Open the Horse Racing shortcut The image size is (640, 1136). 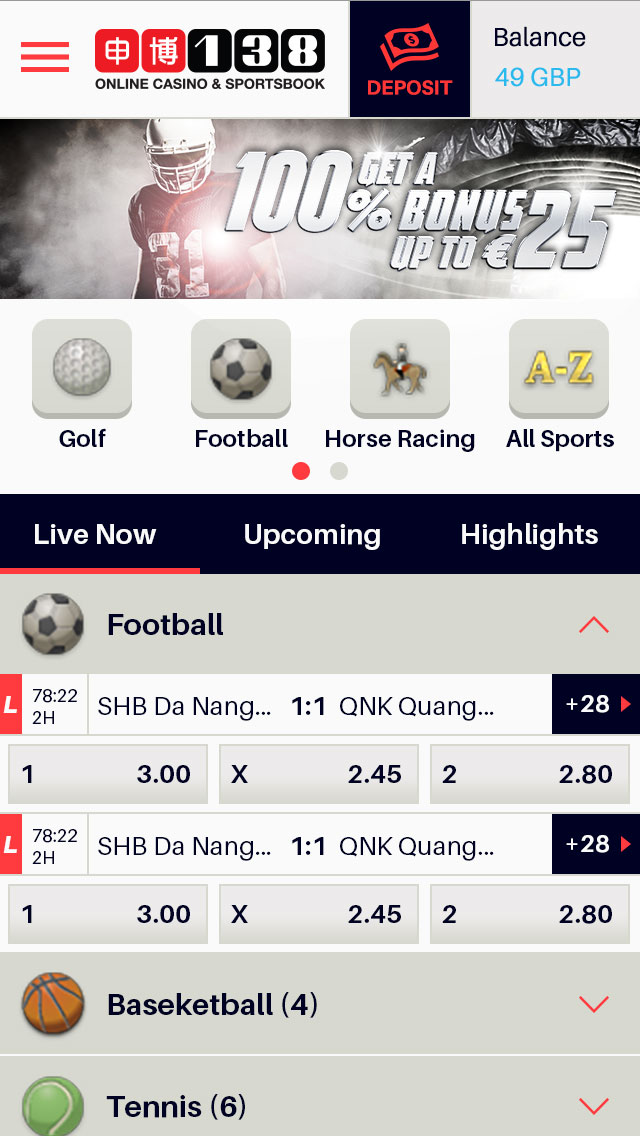point(399,368)
